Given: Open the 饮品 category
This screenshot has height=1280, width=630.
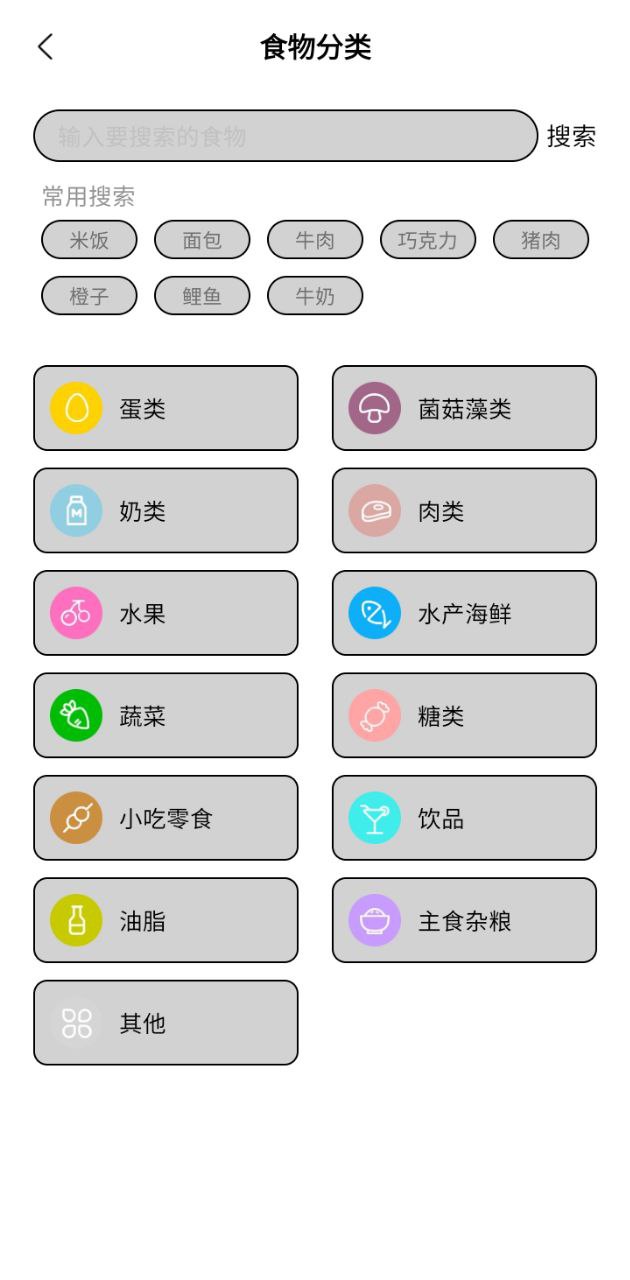Looking at the screenshot, I should (x=464, y=818).
